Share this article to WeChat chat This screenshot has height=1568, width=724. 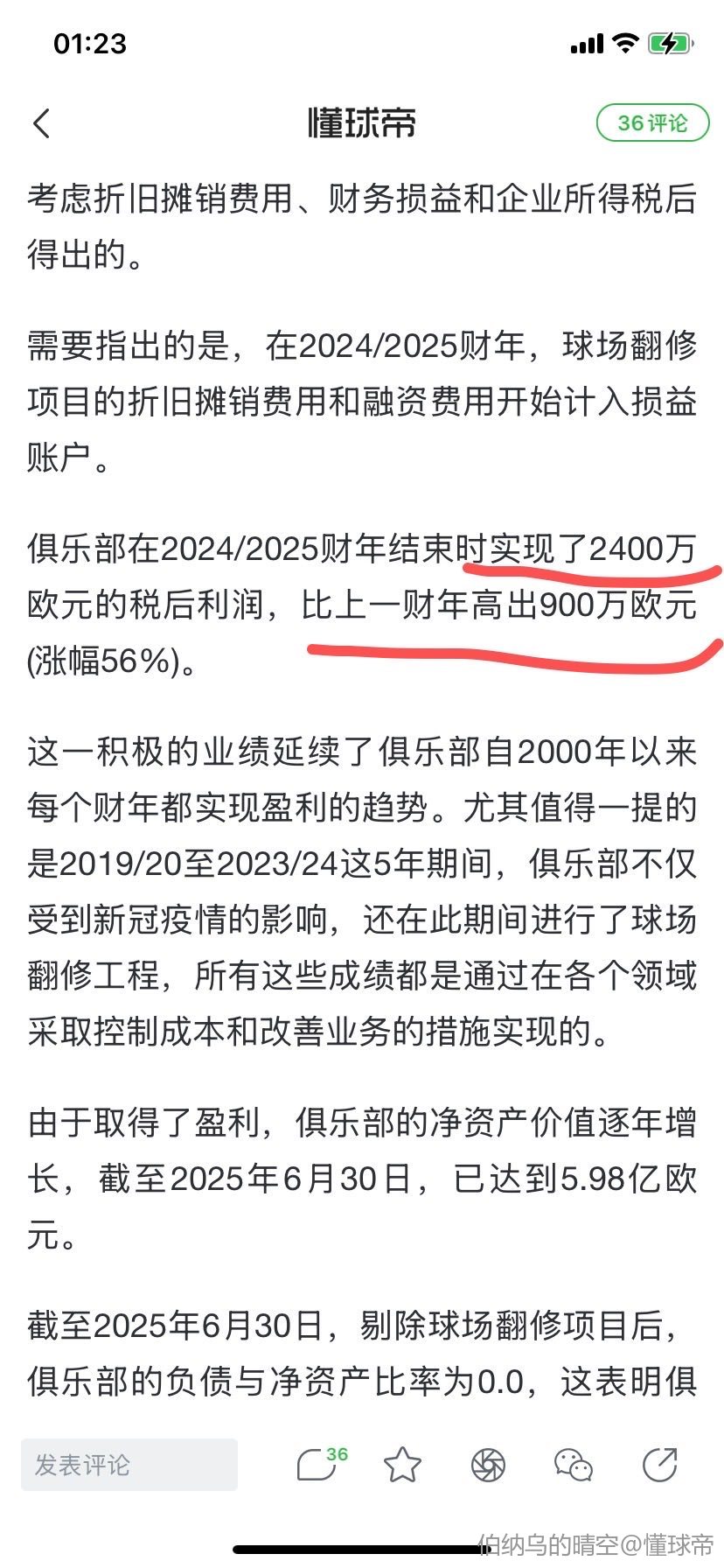click(574, 1465)
